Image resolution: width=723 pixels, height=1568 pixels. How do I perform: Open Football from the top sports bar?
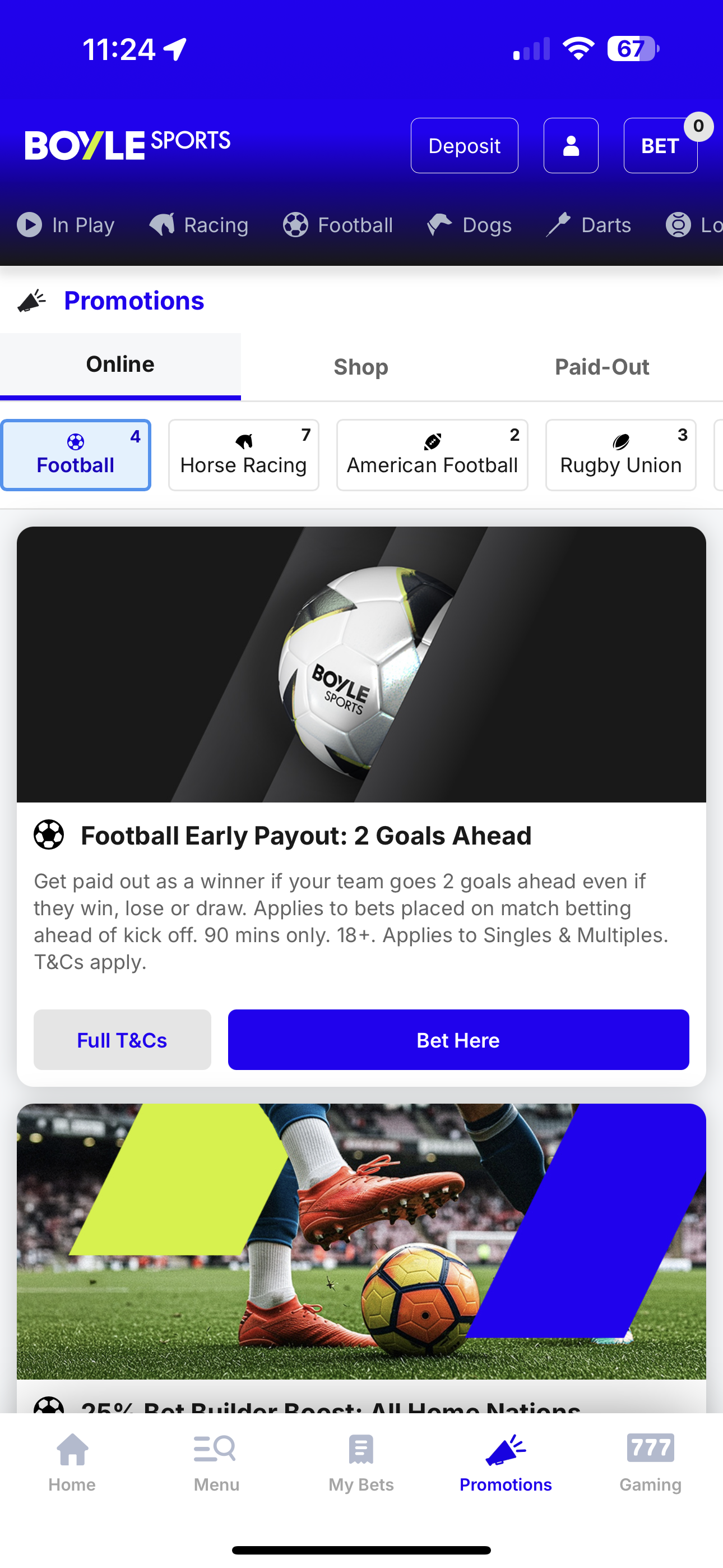tap(338, 225)
